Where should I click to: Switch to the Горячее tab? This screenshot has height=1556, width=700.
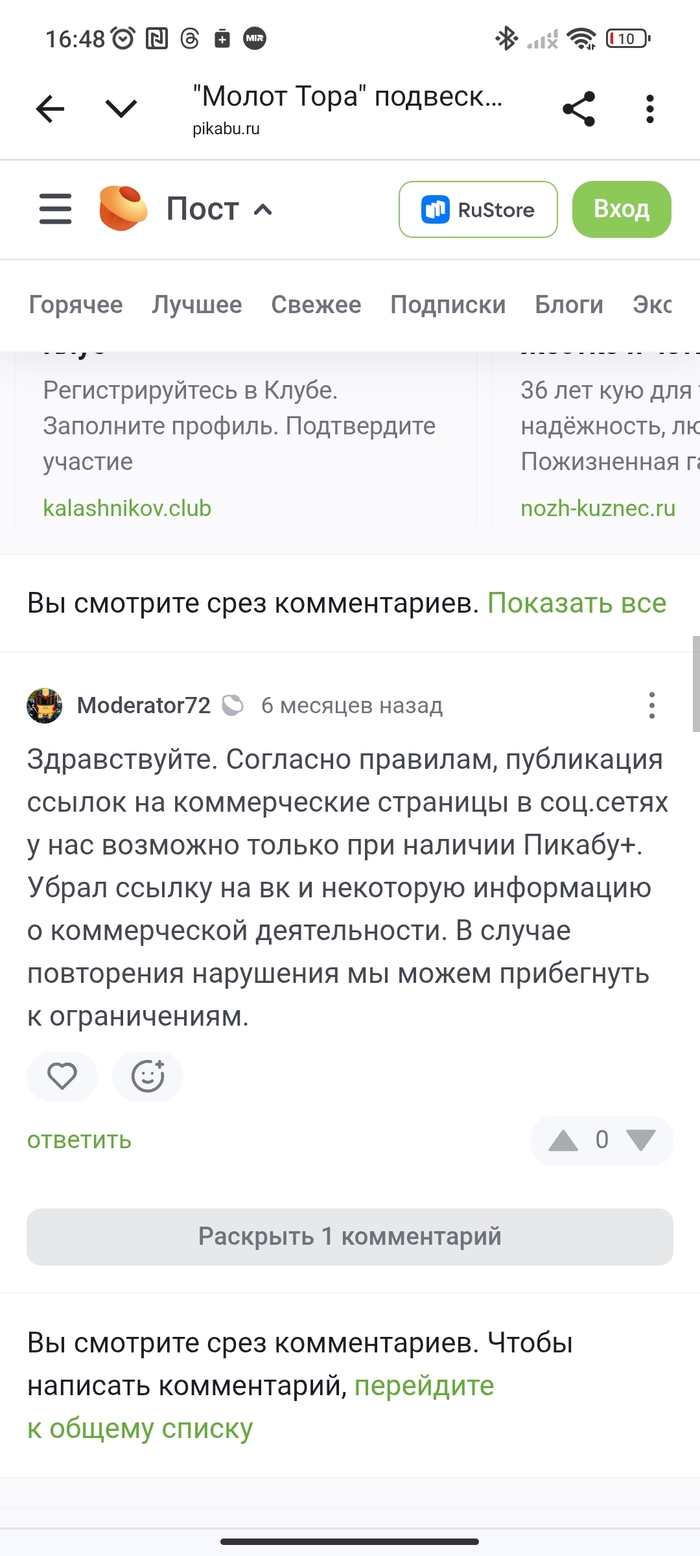(76, 305)
